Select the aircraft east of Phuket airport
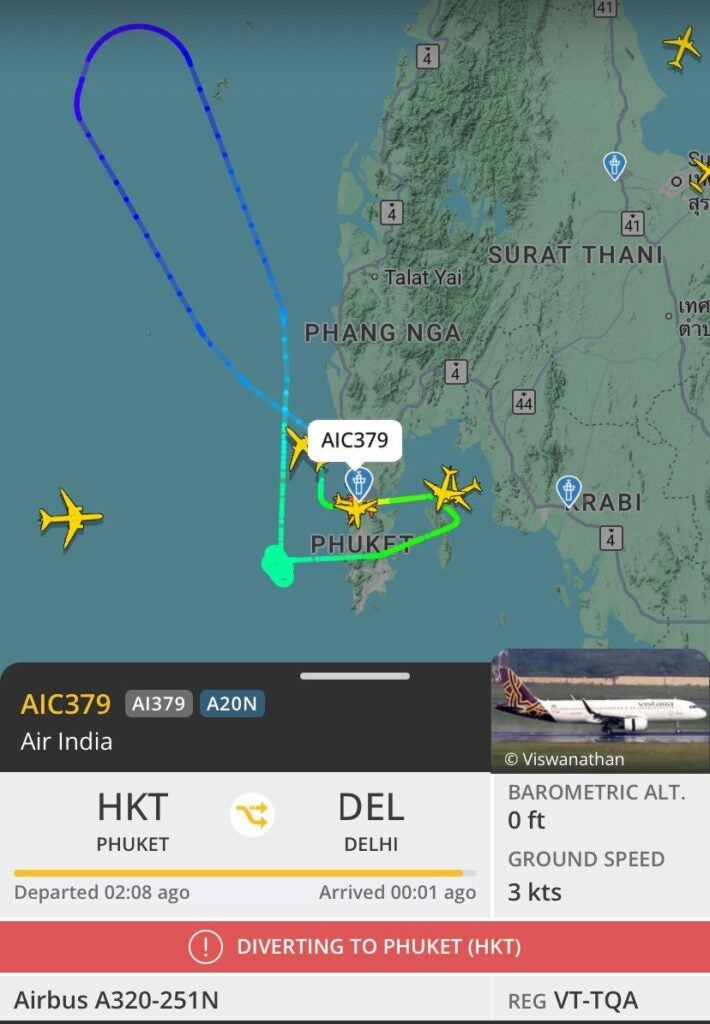 [451, 489]
